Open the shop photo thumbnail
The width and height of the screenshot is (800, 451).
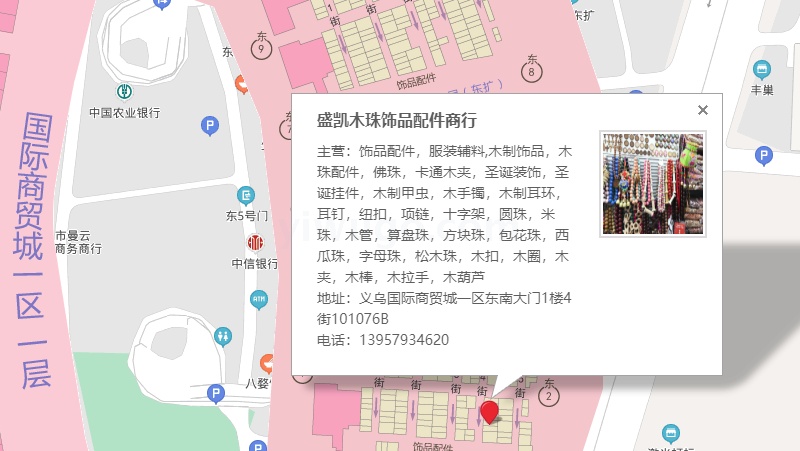pos(653,184)
